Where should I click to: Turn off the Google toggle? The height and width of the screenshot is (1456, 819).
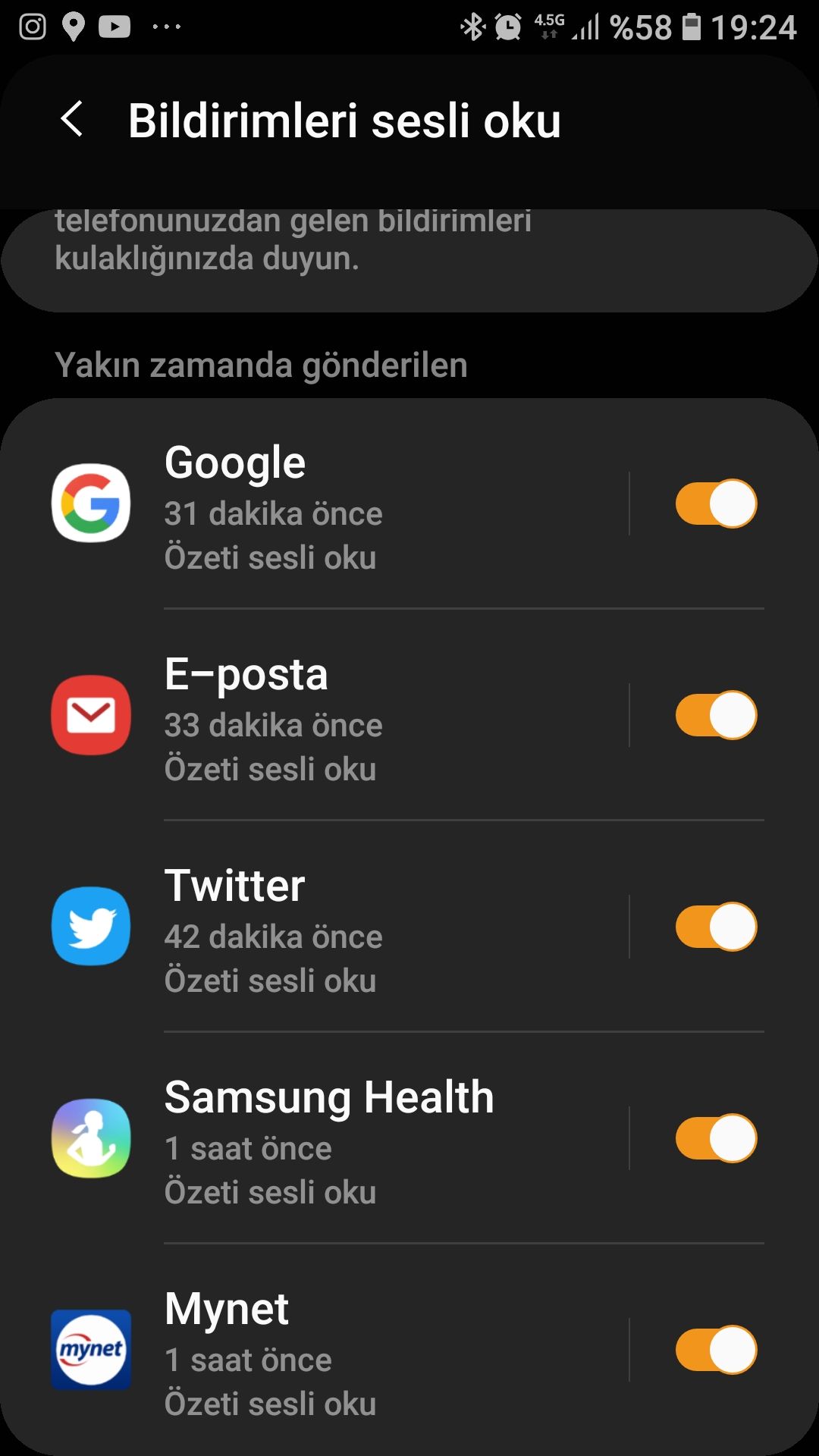point(716,504)
